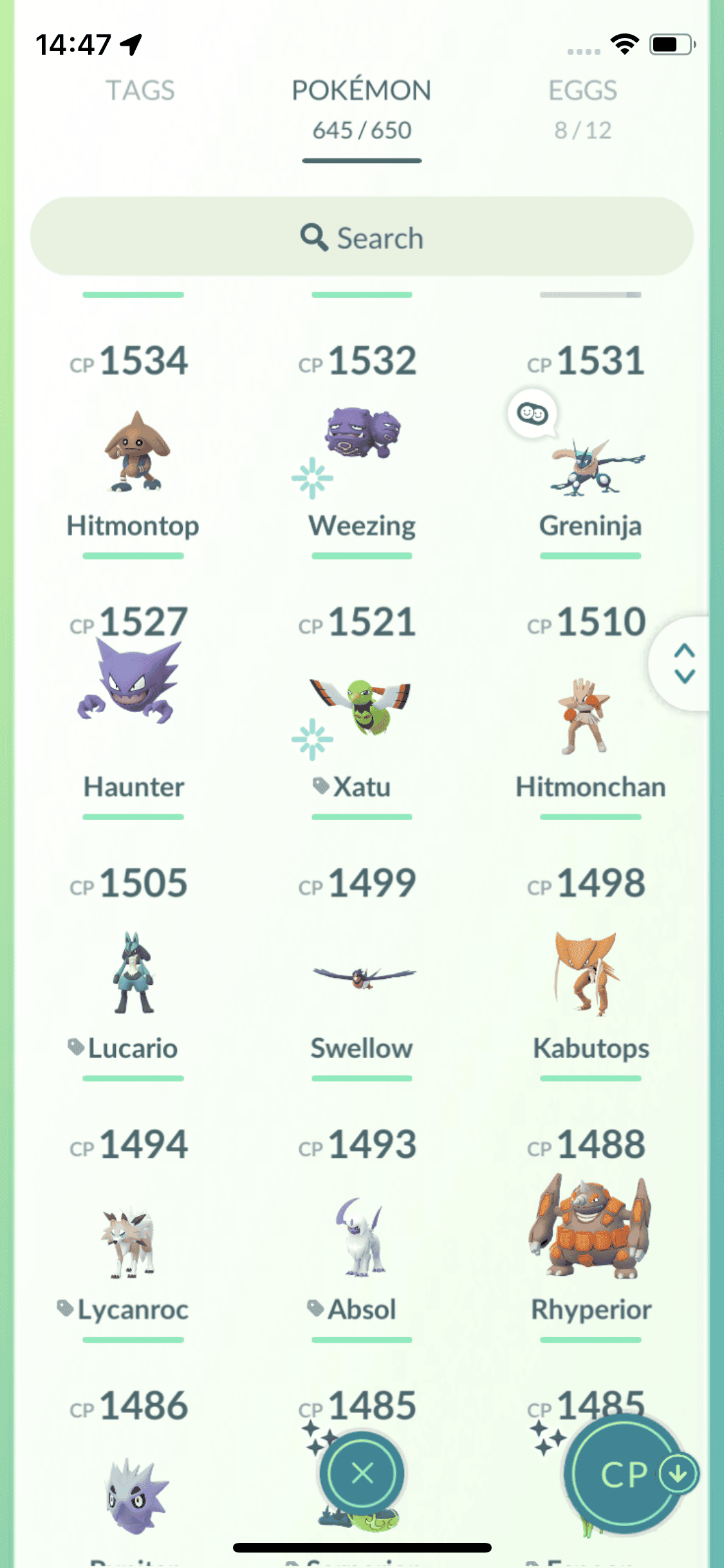Image resolution: width=724 pixels, height=1568 pixels.
Task: Tap the Search field
Action: tap(362, 237)
